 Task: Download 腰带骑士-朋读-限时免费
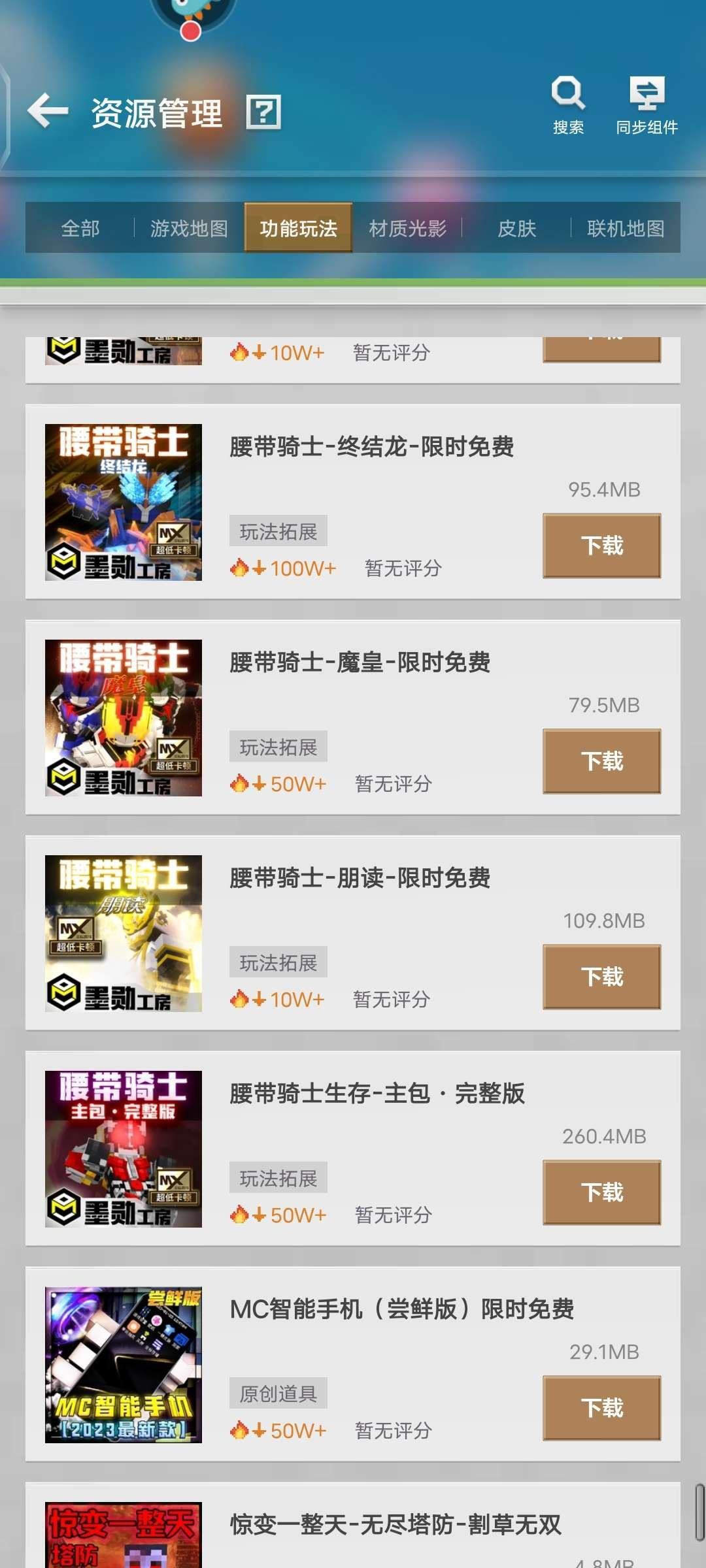(x=601, y=977)
